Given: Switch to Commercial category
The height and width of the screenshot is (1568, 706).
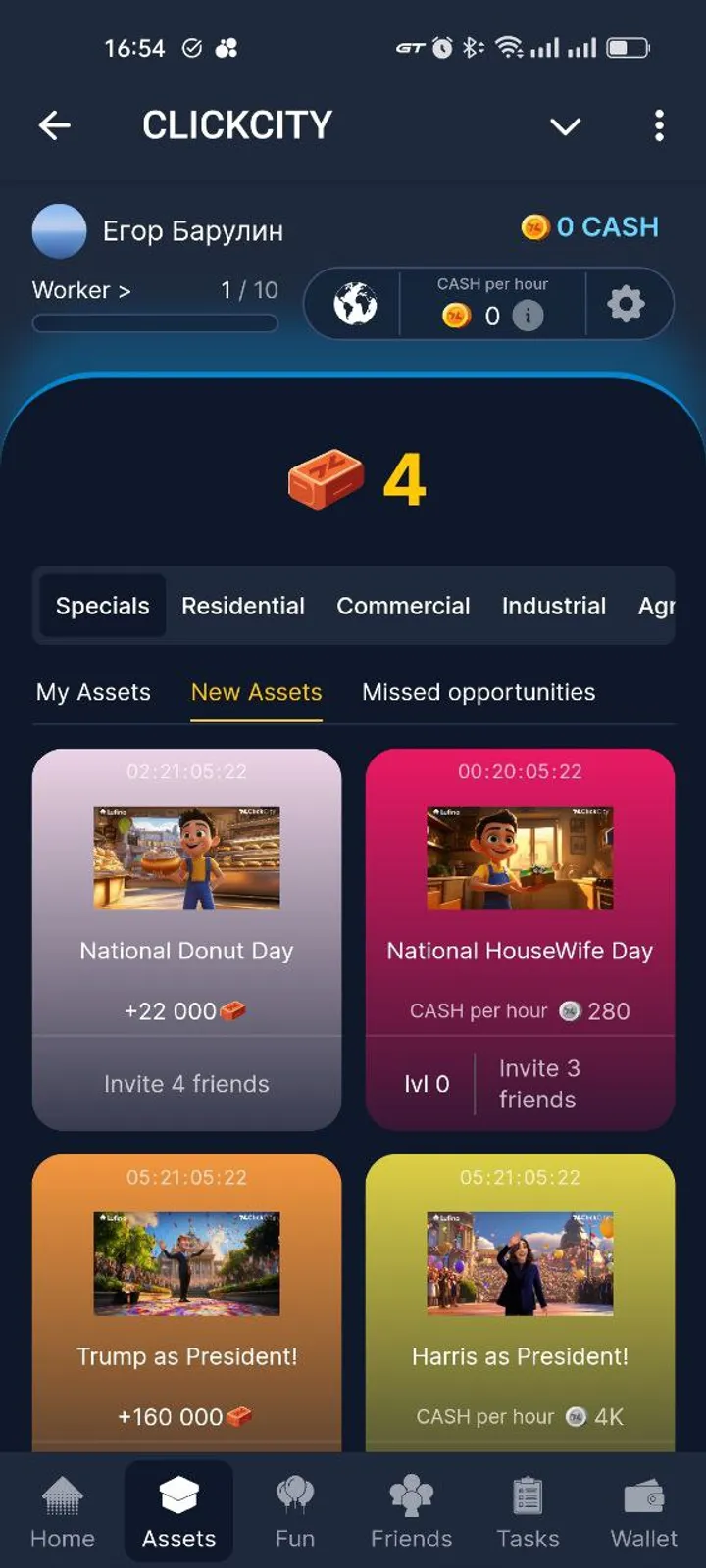Looking at the screenshot, I should pyautogui.click(x=403, y=606).
